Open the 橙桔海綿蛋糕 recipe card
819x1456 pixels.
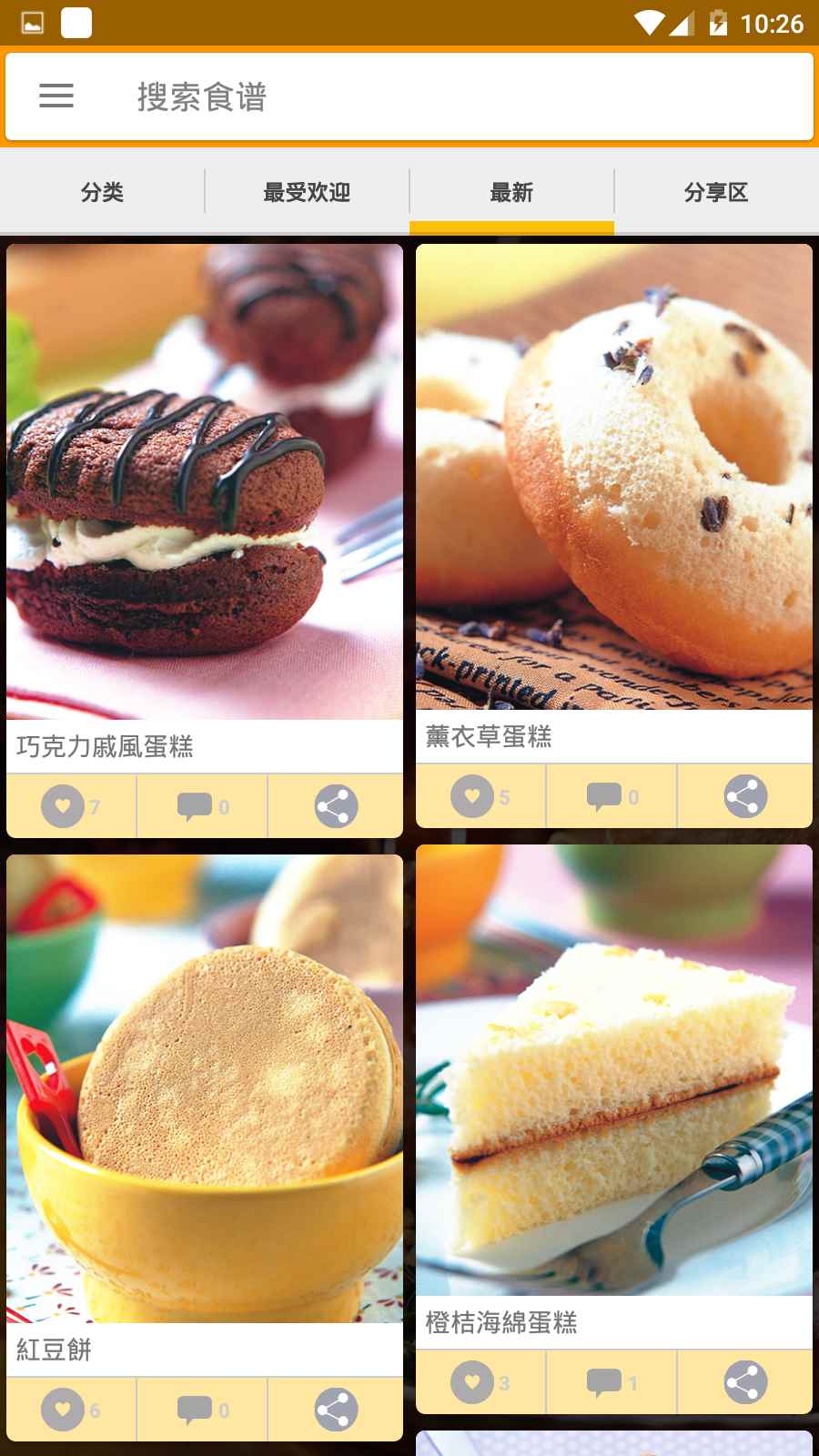pos(614,1069)
